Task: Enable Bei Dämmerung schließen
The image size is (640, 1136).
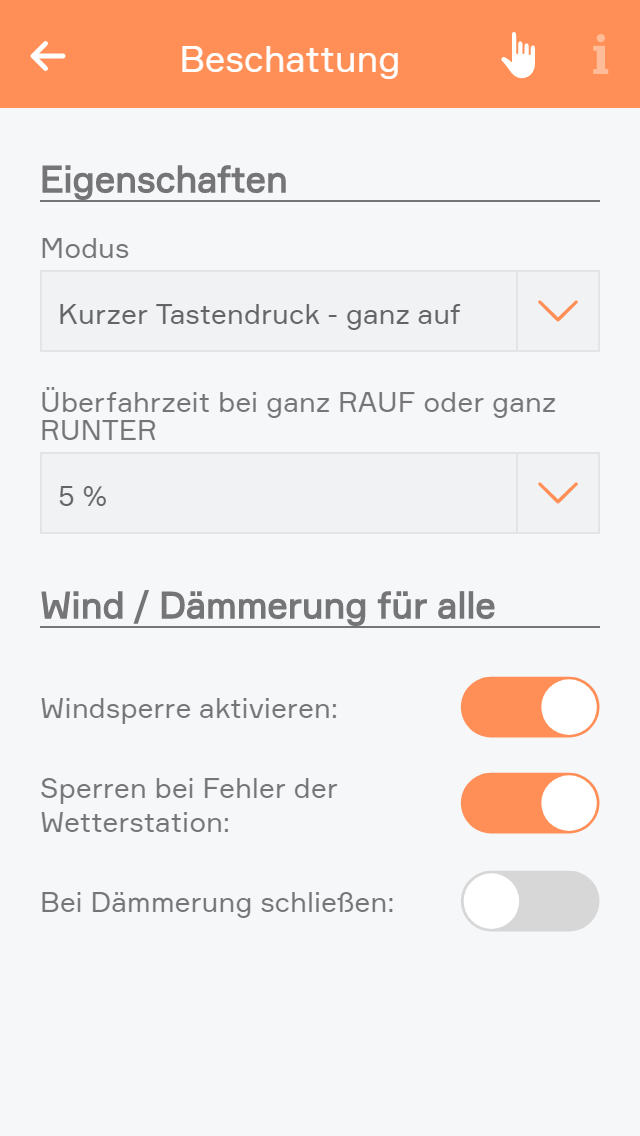Action: pyautogui.click(x=529, y=901)
